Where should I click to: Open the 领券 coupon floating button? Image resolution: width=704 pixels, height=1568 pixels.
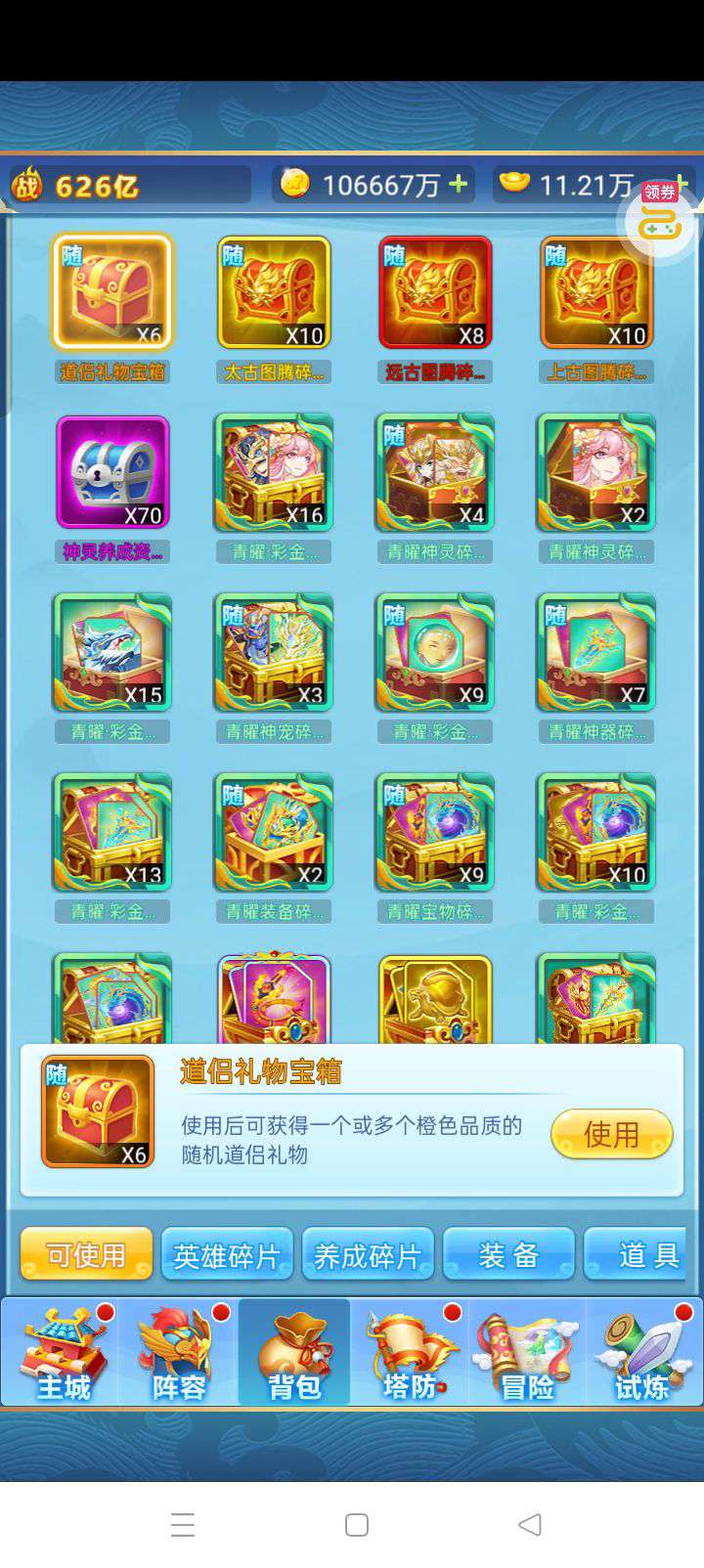(x=661, y=220)
